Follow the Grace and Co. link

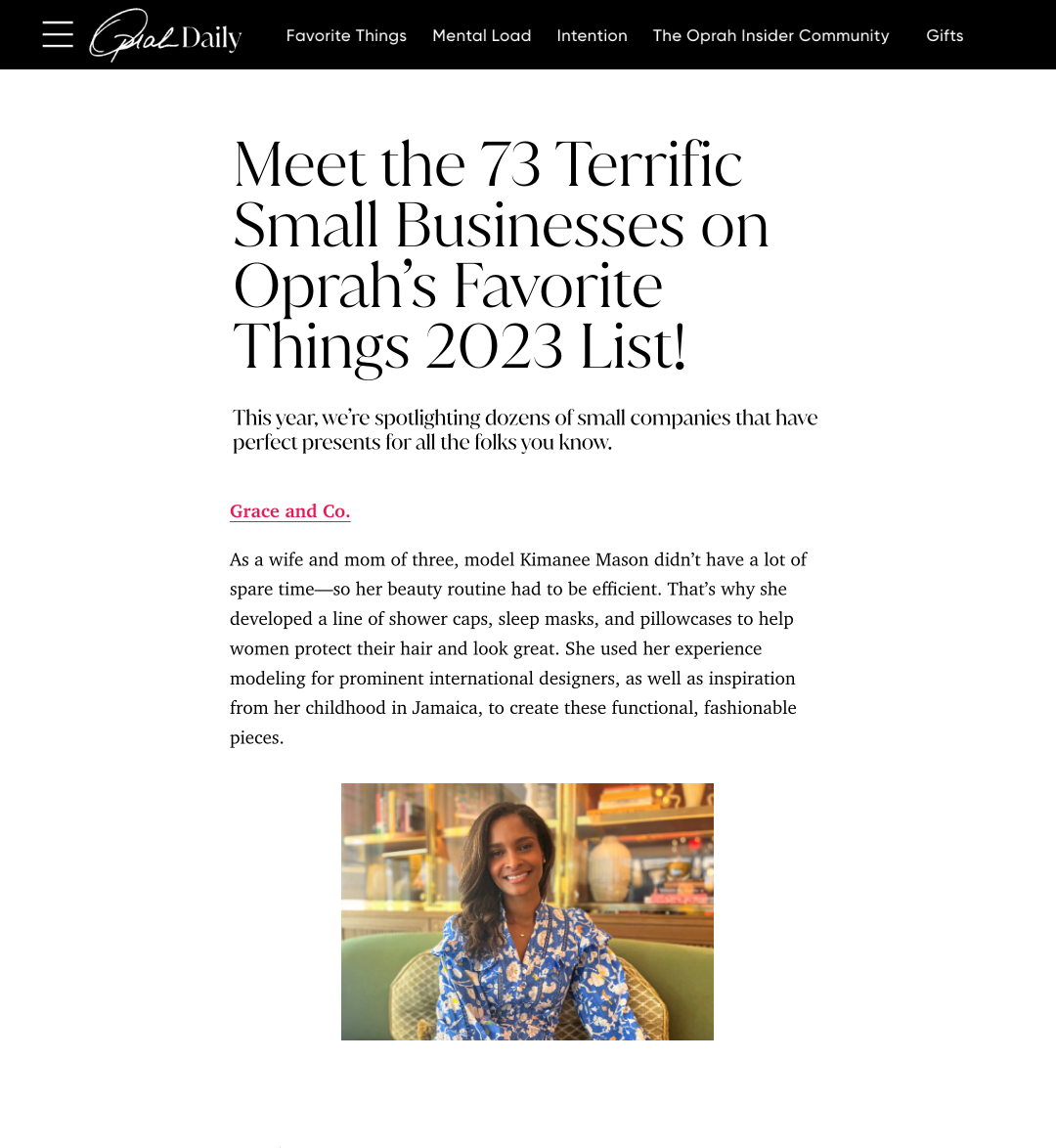click(x=289, y=510)
